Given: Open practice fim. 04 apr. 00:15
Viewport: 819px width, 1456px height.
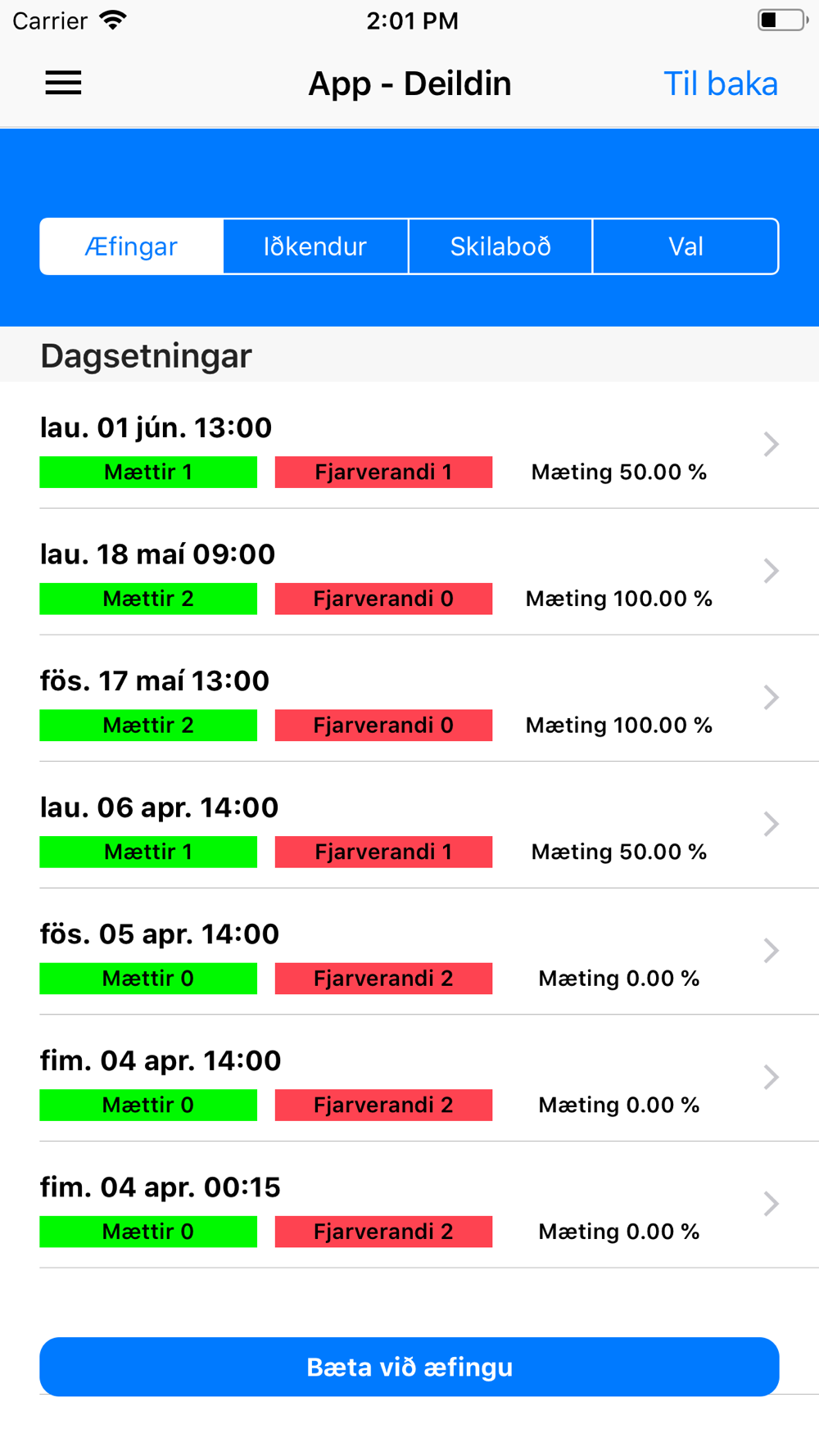Looking at the screenshot, I should pyautogui.click(x=409, y=1205).
